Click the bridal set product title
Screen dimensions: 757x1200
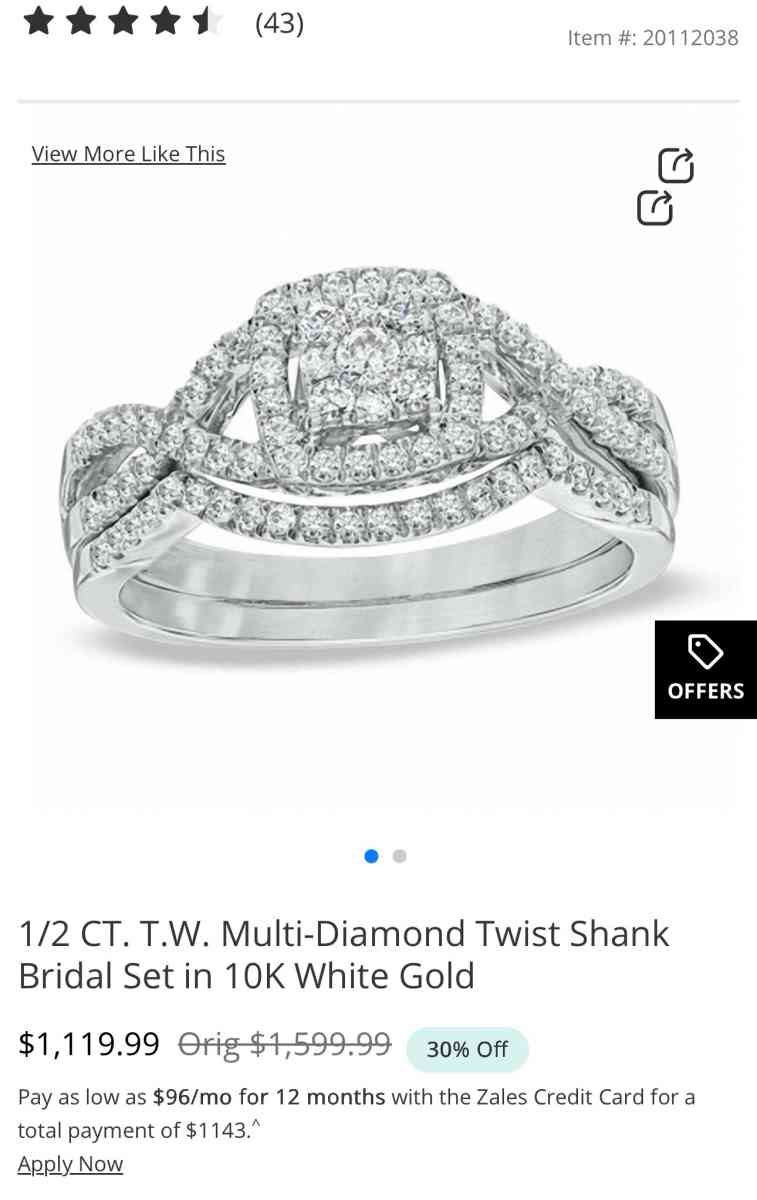(344, 954)
